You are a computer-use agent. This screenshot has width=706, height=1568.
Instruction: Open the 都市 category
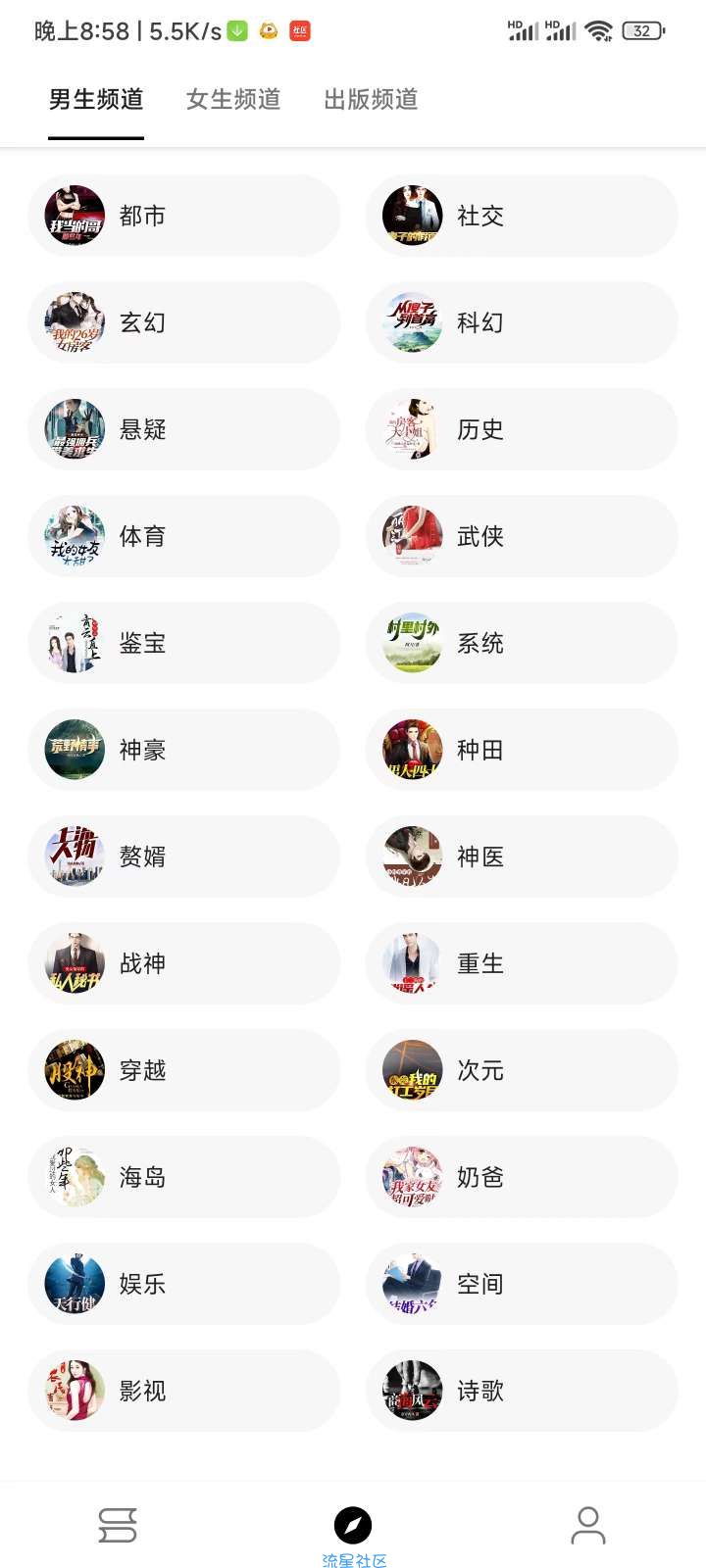(x=184, y=216)
